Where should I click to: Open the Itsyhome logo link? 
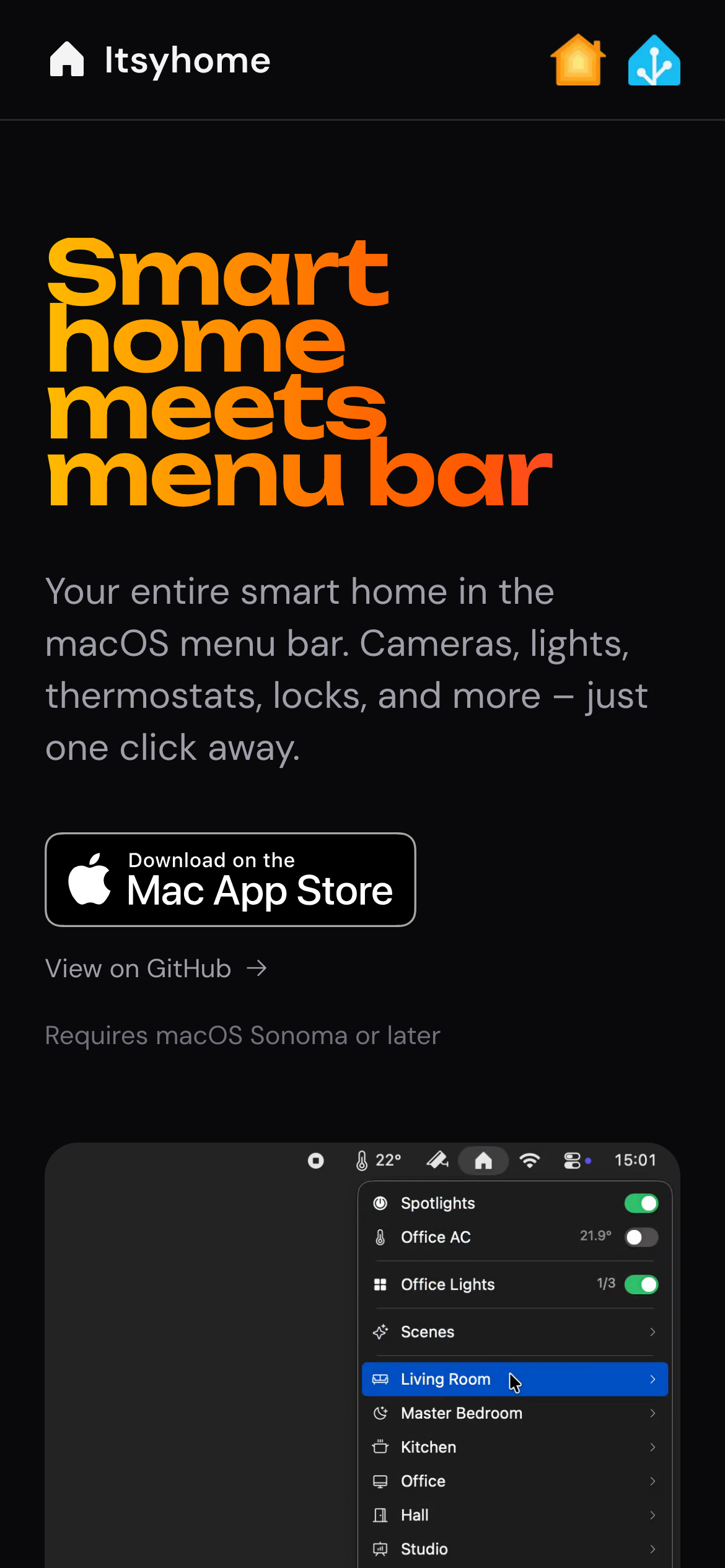[160, 60]
